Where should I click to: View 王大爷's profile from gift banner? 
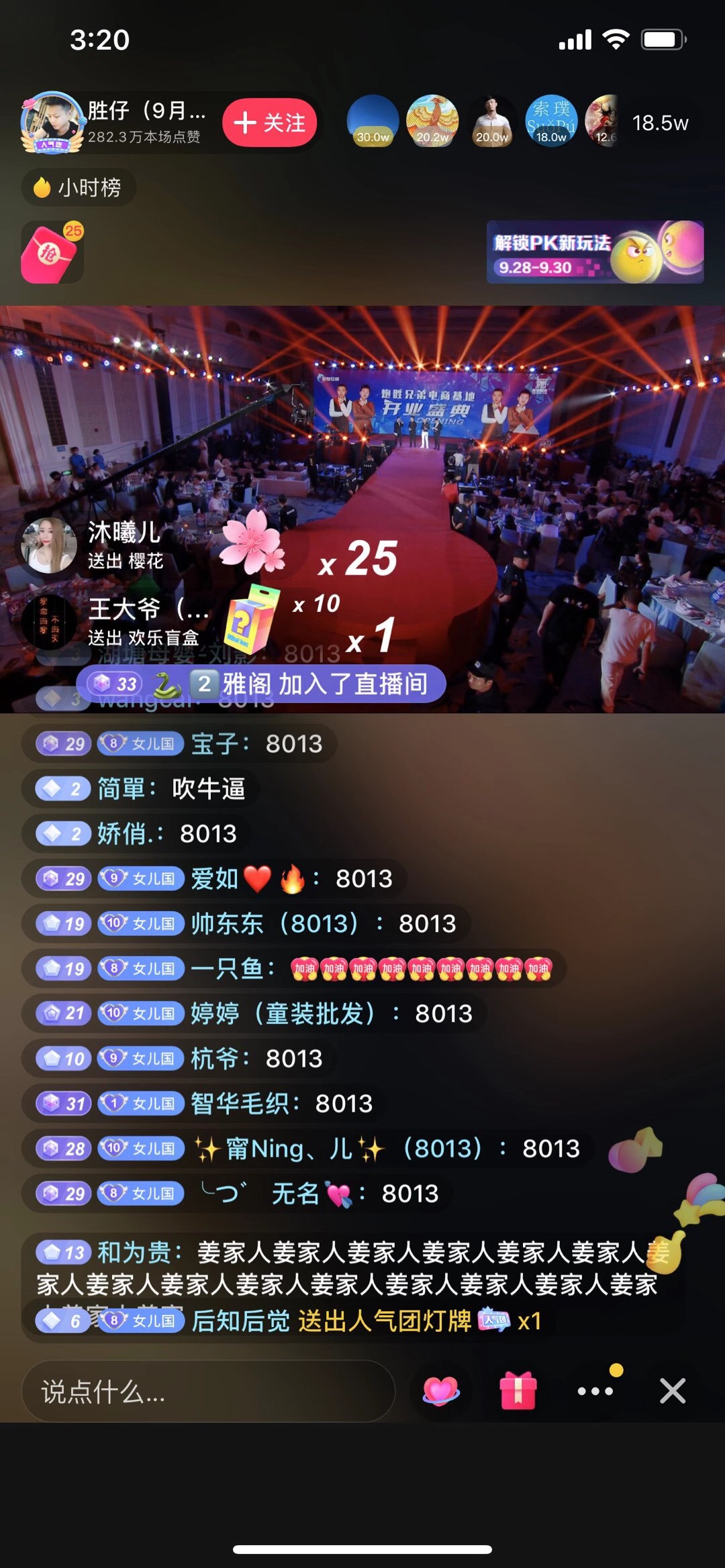click(48, 622)
